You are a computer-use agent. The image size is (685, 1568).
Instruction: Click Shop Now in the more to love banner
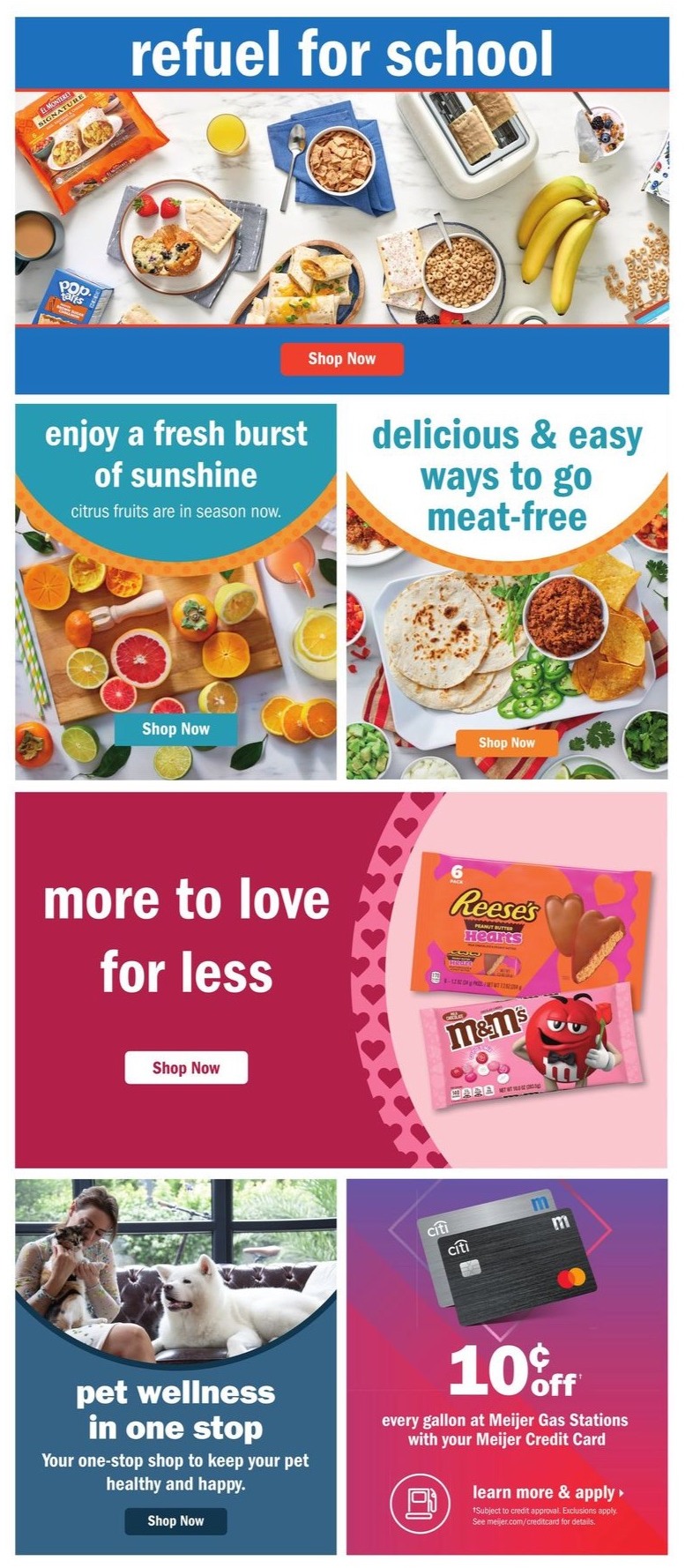tap(186, 1067)
